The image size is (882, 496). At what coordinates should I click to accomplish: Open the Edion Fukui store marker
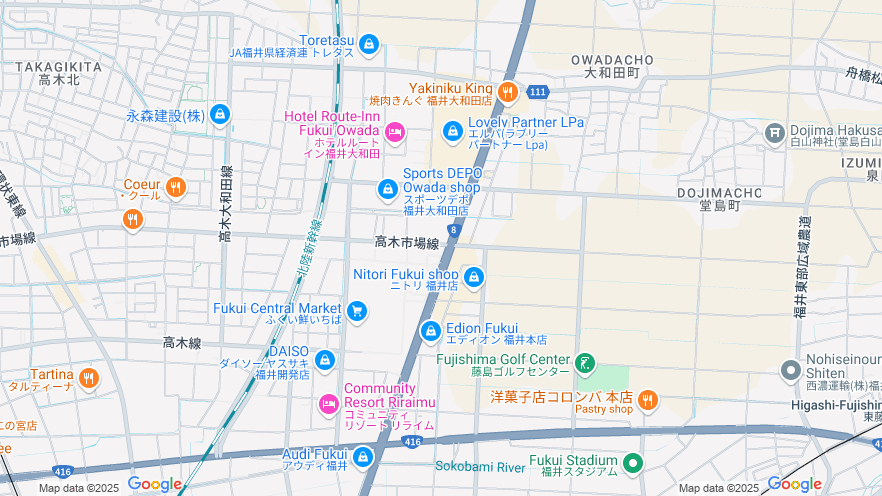(x=431, y=330)
